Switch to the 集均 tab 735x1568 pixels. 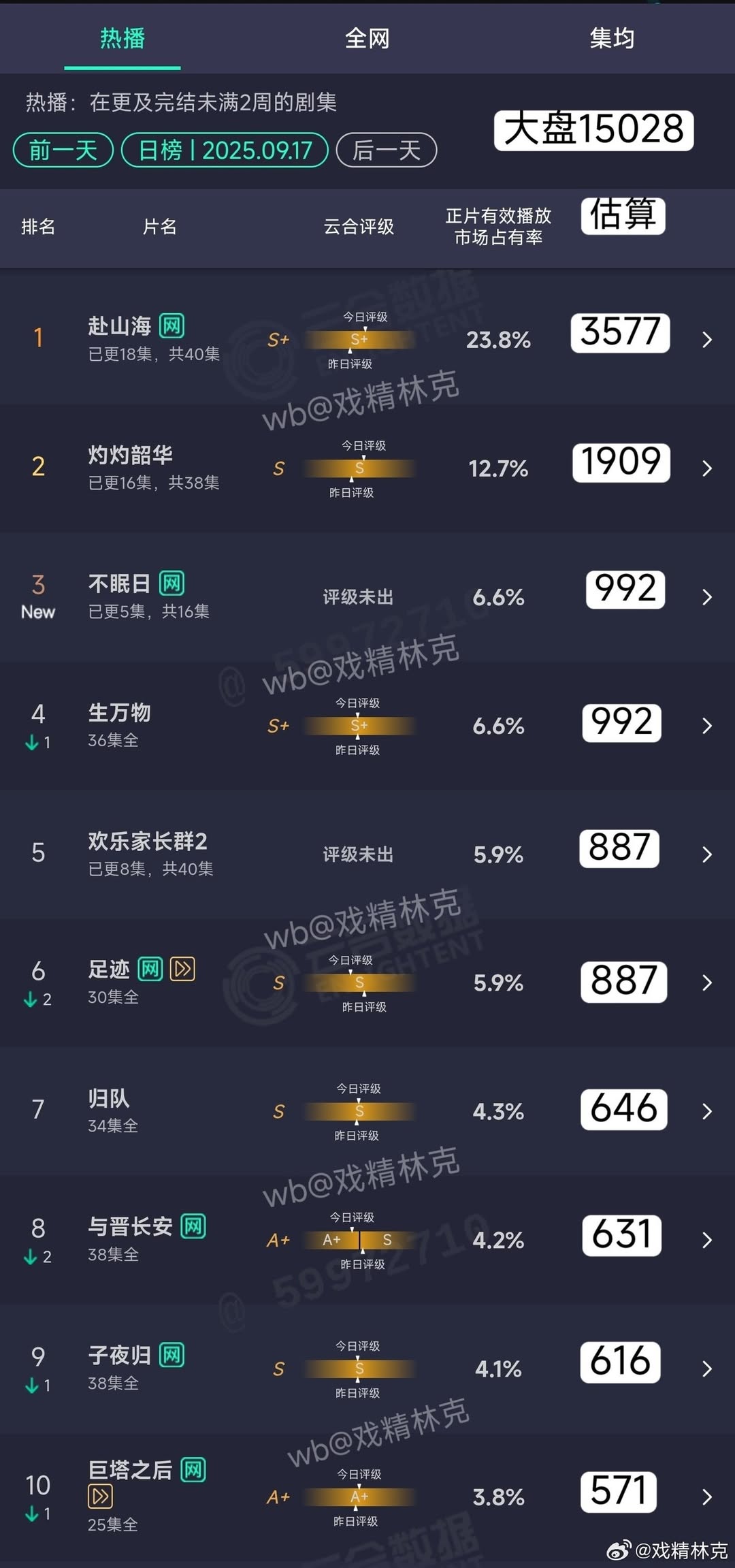612,38
